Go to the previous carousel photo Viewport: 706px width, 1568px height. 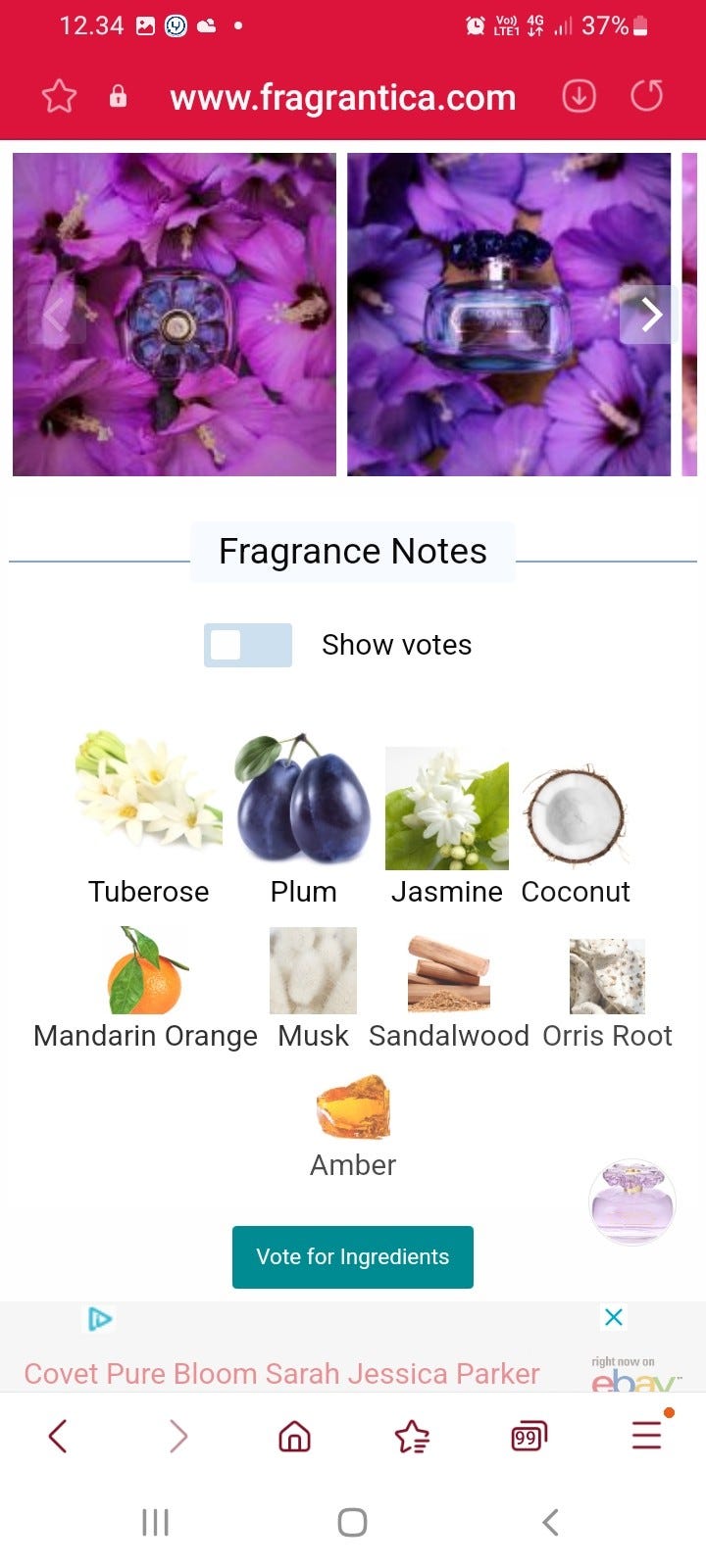coord(57,315)
